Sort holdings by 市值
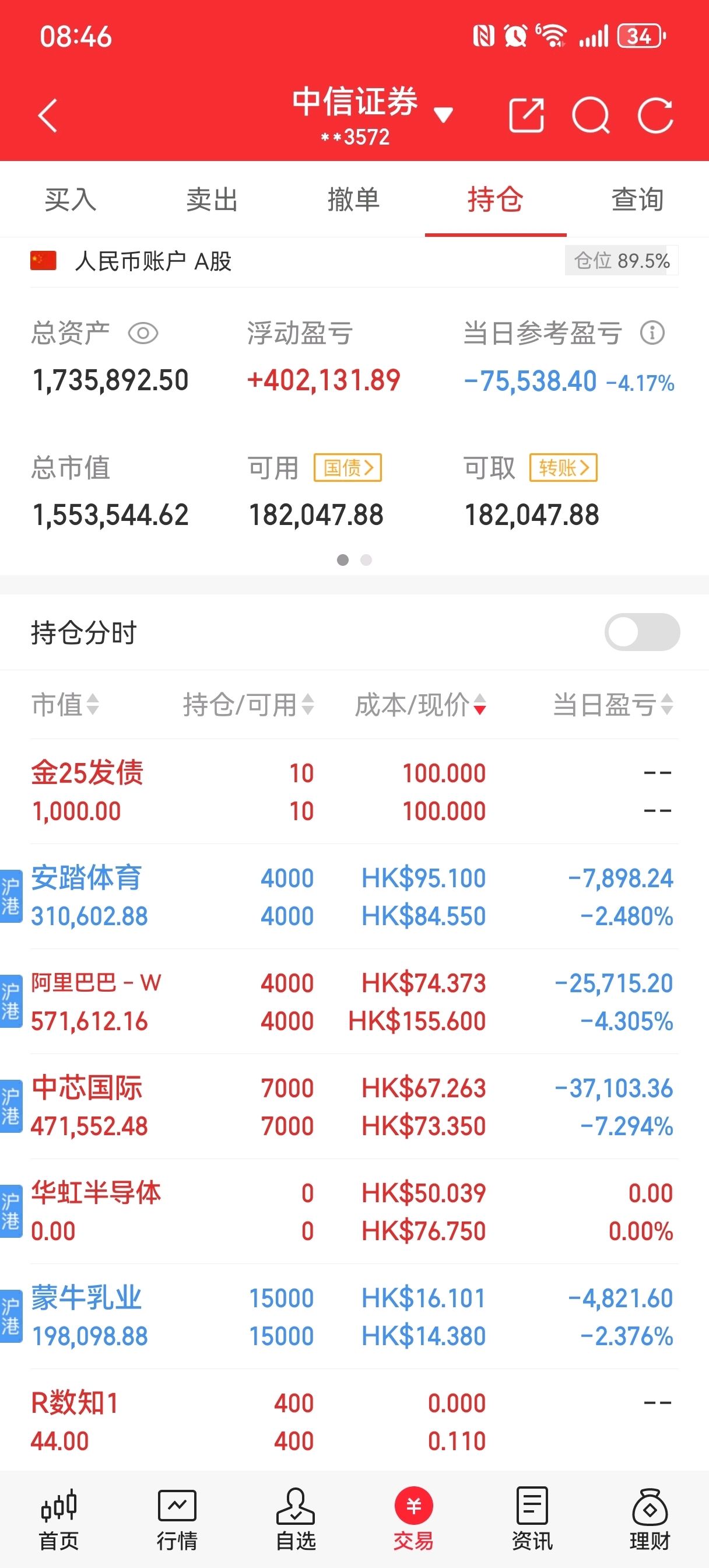Viewport: 709px width, 1568px height. (65, 705)
